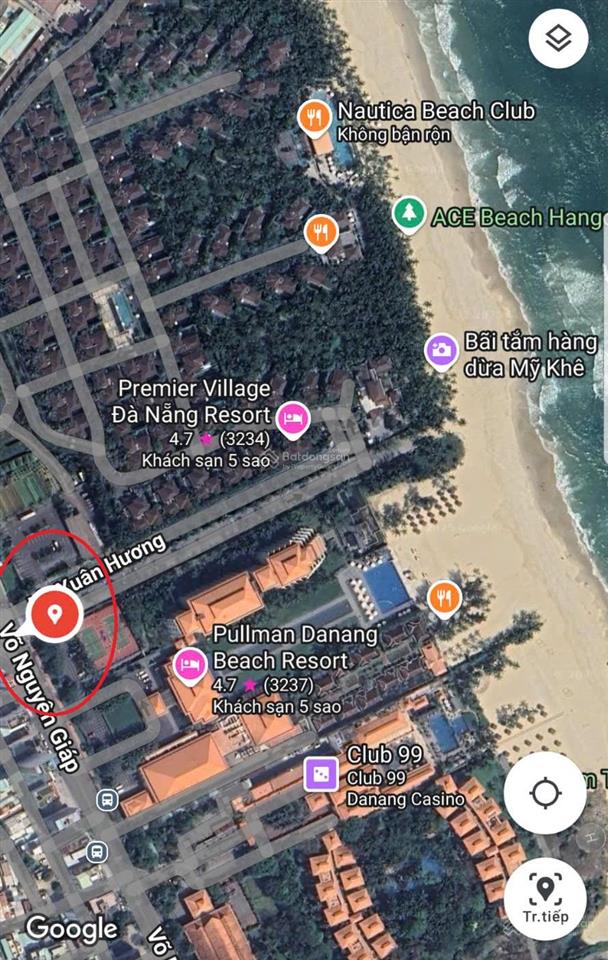Open Premier Village Đà Nẵng Resort marker

click(x=293, y=418)
